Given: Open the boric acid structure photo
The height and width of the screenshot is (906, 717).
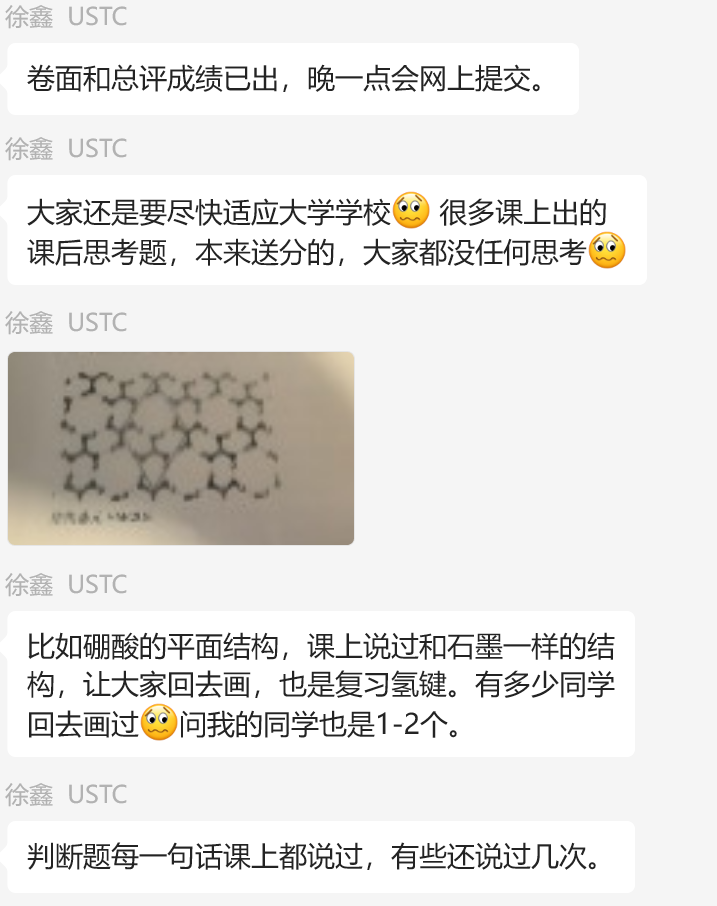Looking at the screenshot, I should click(181, 448).
